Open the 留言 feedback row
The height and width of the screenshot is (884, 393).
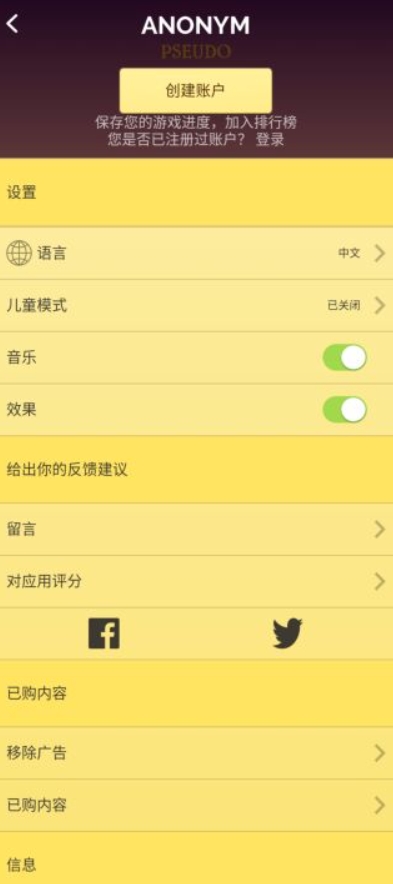(196, 529)
